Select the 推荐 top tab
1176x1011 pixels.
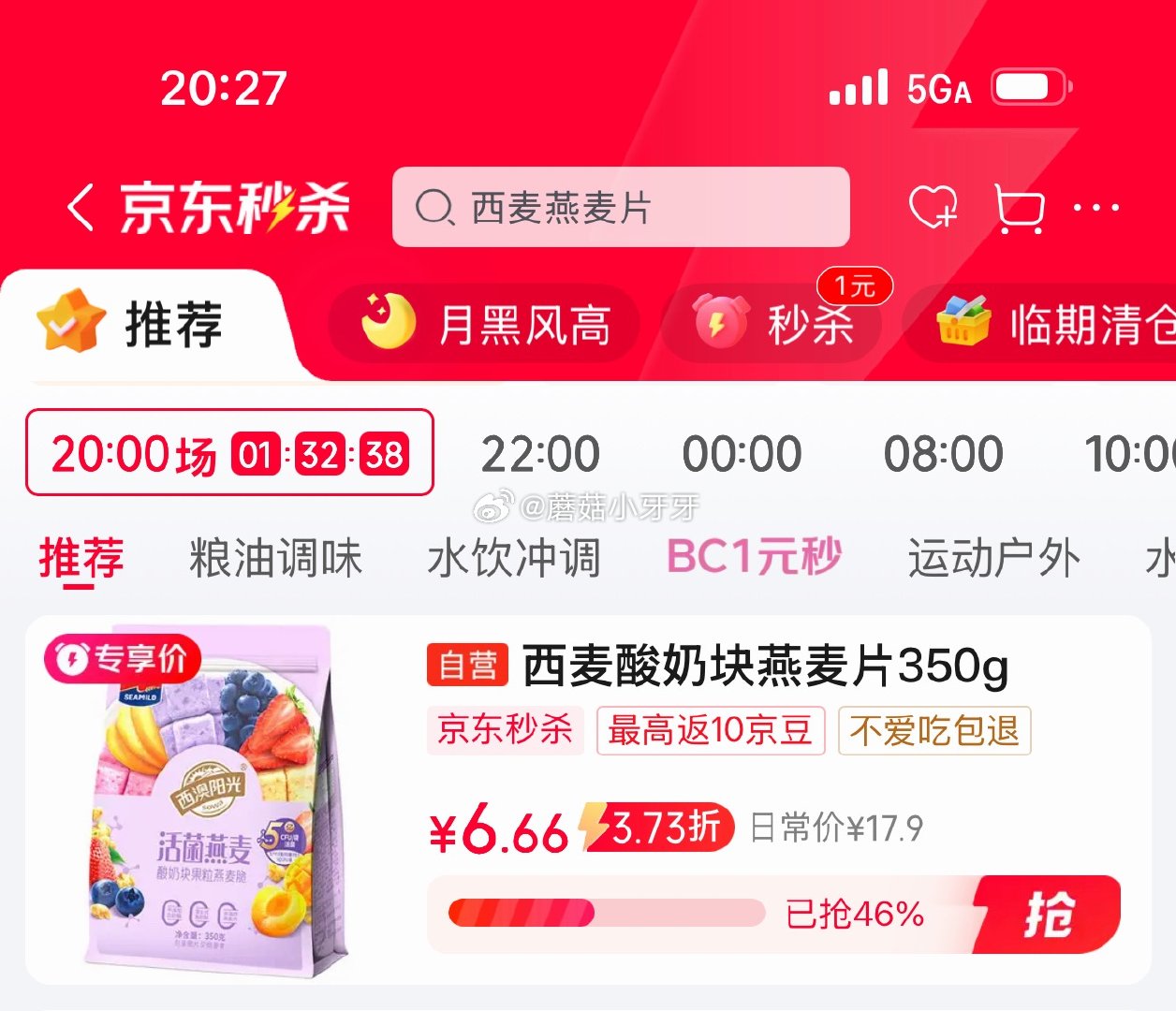[131, 324]
